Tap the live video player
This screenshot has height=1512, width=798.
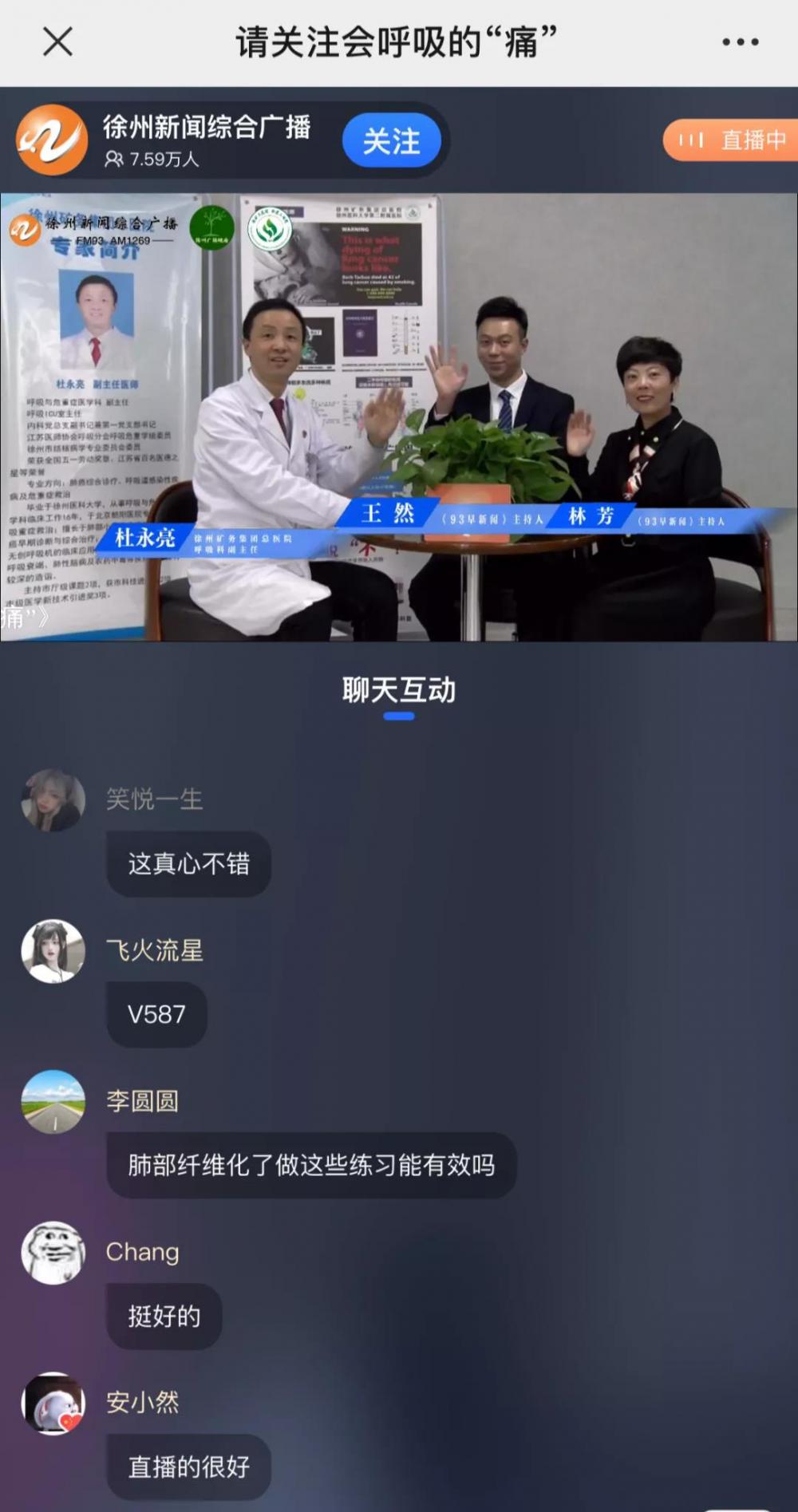[x=399, y=417]
